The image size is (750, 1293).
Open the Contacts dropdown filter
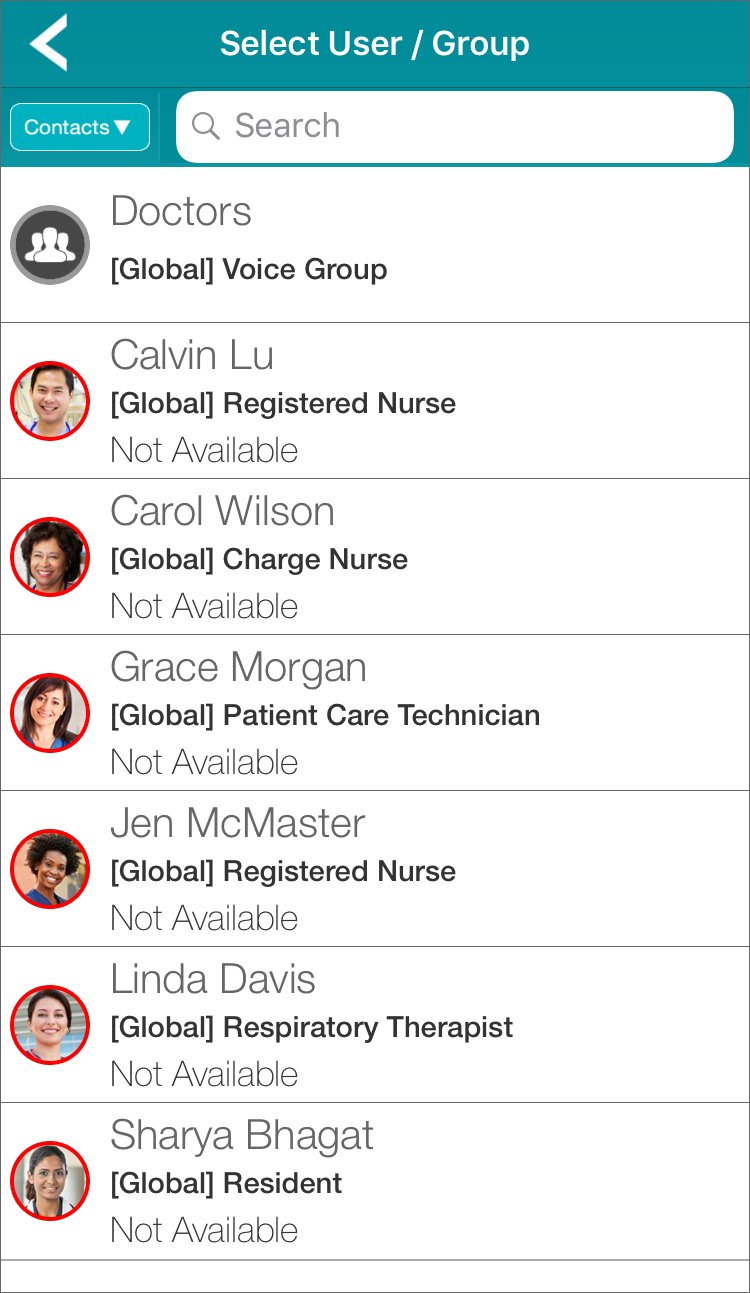click(80, 127)
